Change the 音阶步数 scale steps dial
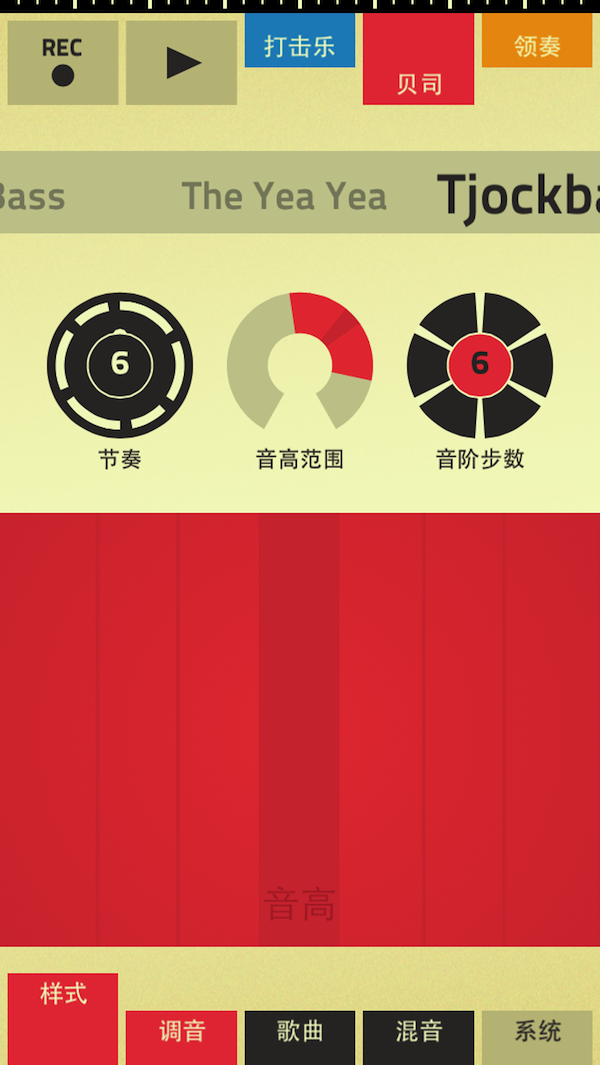600x1065 pixels. click(x=480, y=365)
